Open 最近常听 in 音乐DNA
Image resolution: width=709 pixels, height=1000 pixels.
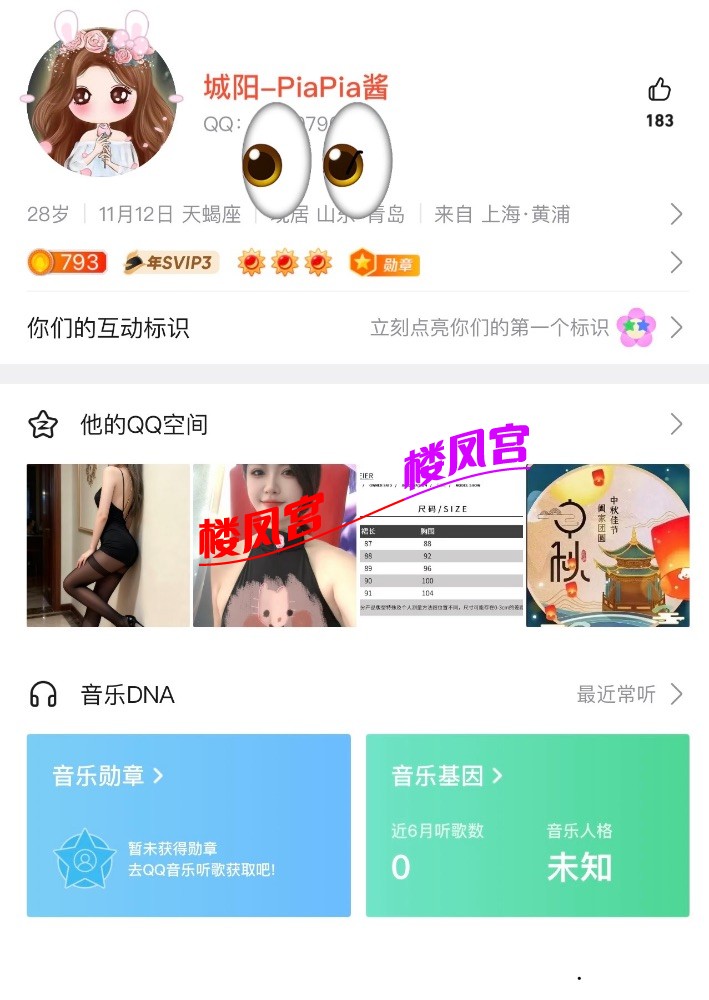630,694
